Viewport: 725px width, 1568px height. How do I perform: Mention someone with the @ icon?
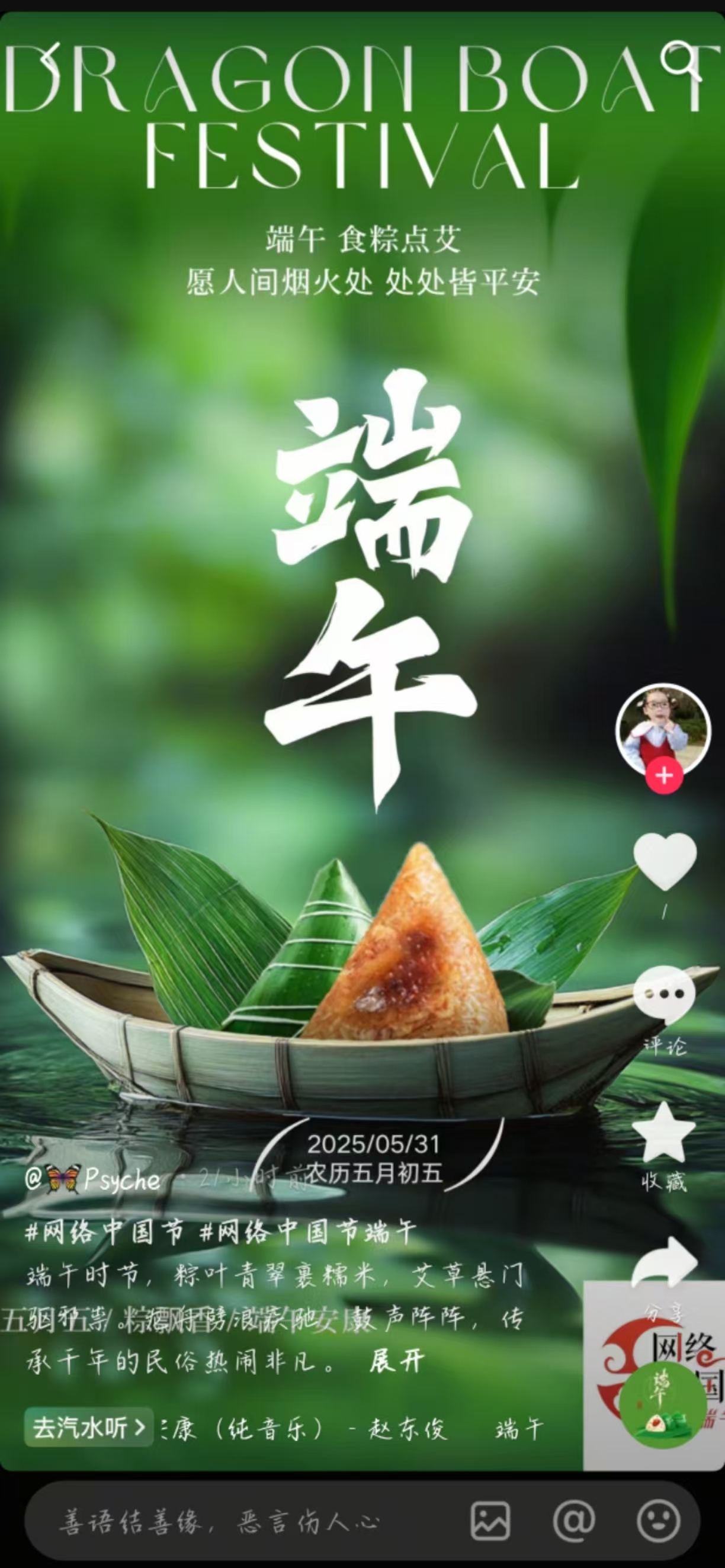tap(574, 1520)
